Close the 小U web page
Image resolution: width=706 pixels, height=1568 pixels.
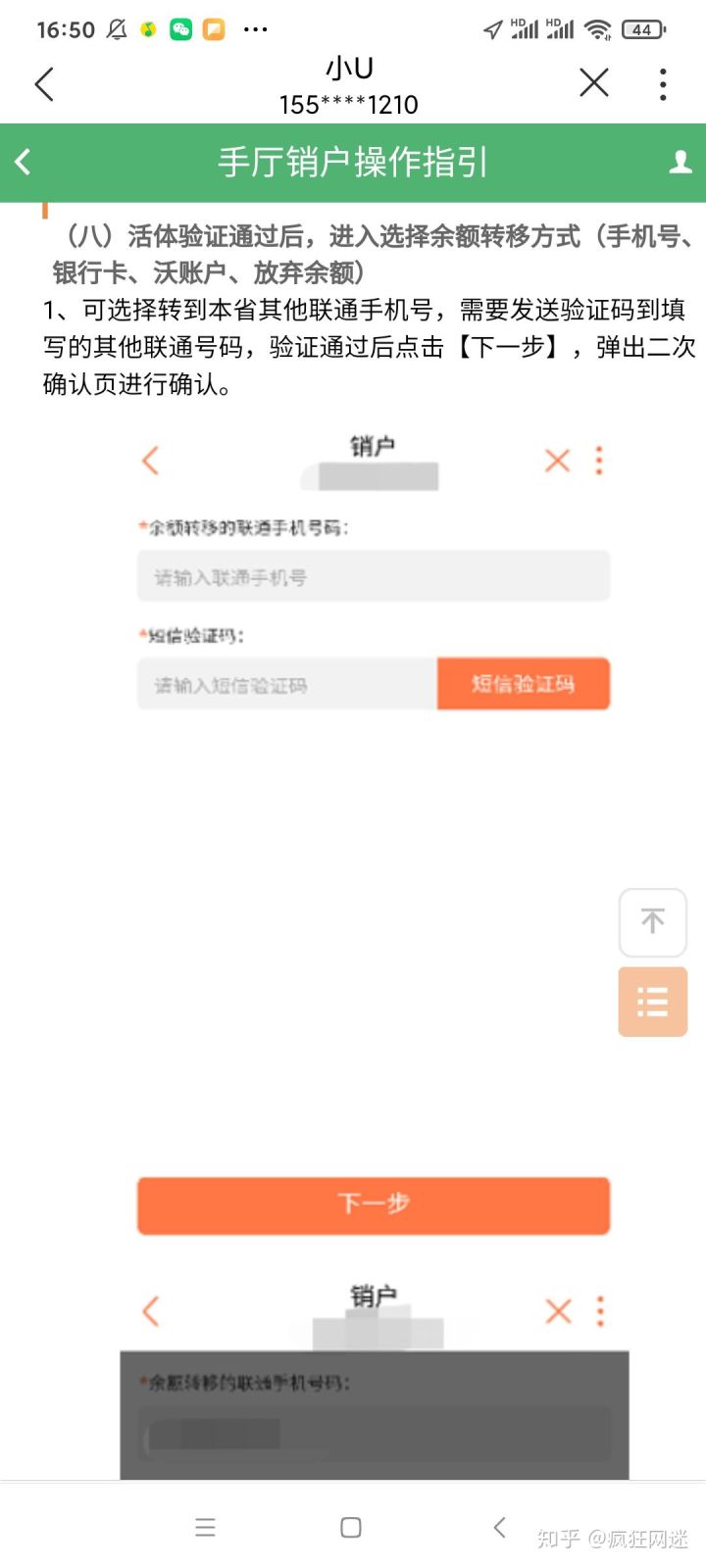click(594, 83)
